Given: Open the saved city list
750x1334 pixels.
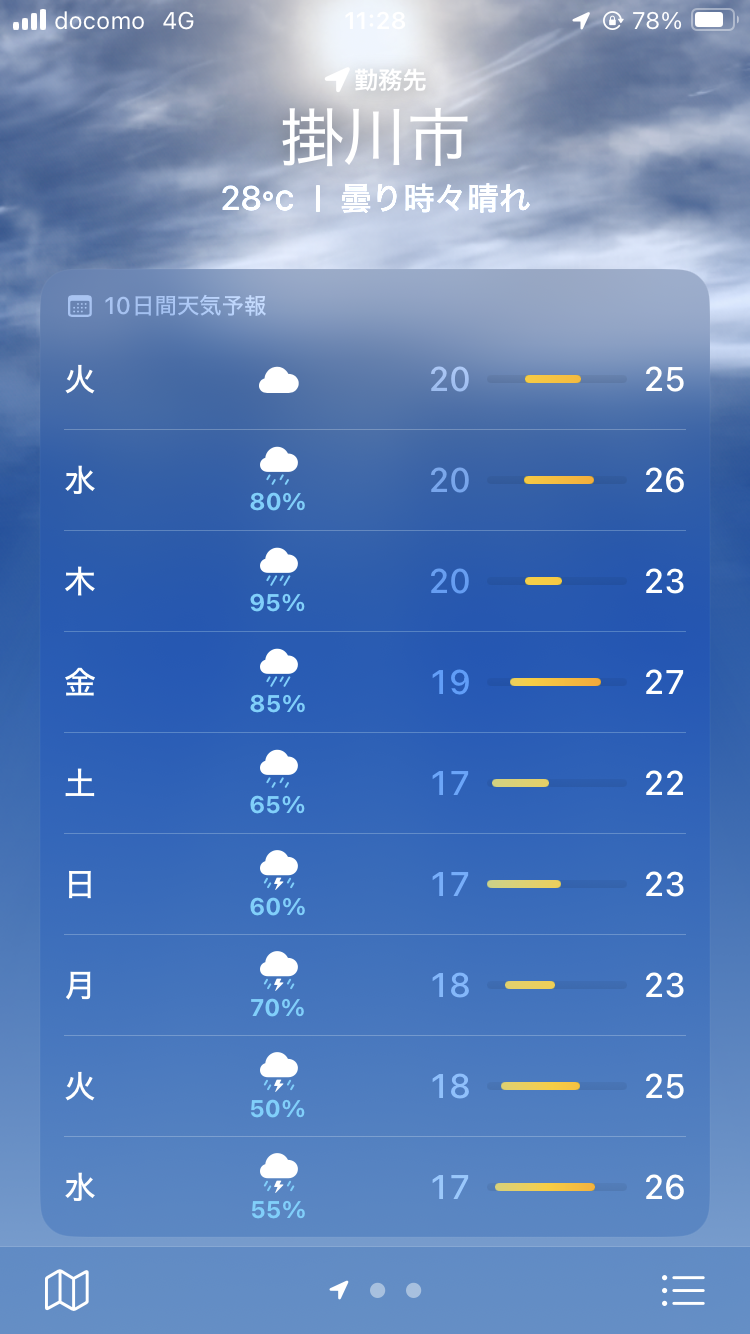Looking at the screenshot, I should (x=683, y=1290).
